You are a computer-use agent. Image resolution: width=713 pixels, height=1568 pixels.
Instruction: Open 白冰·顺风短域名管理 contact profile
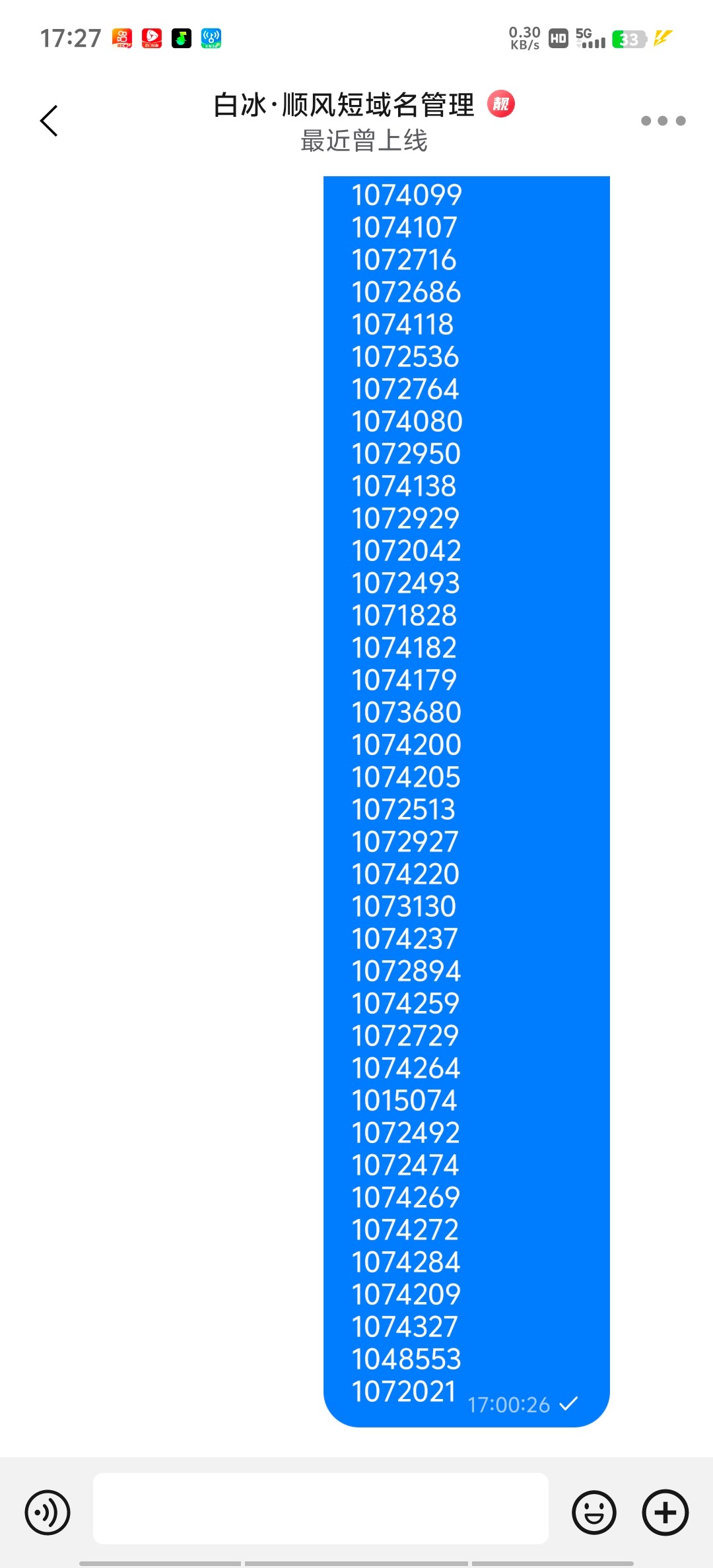tap(344, 105)
